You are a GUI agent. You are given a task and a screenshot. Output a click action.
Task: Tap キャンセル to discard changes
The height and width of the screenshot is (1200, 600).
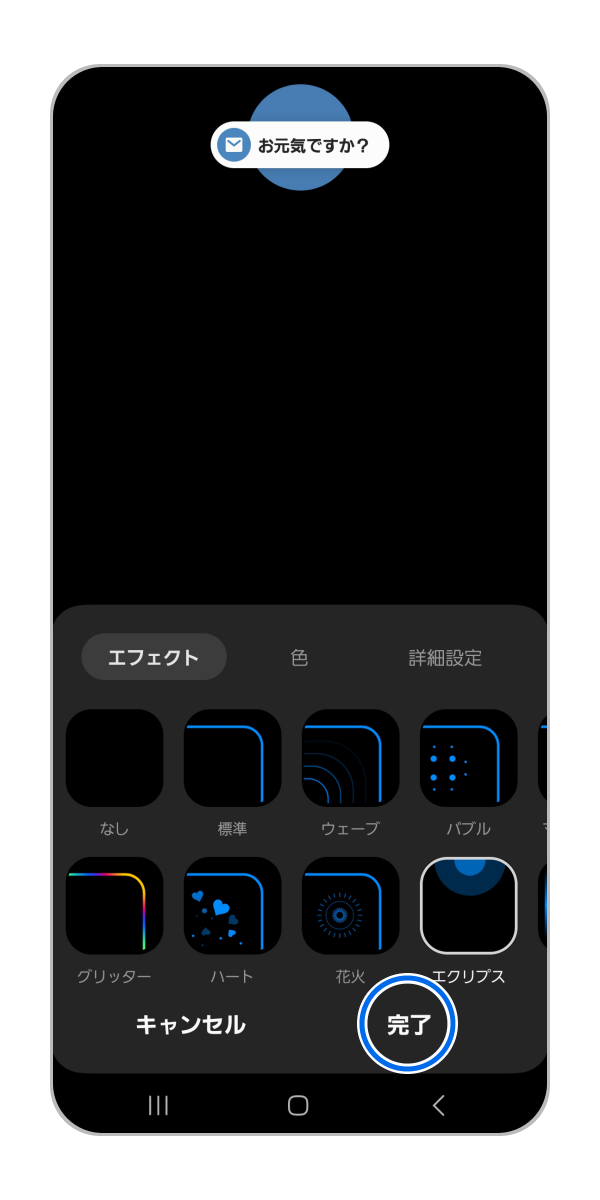tap(190, 1025)
